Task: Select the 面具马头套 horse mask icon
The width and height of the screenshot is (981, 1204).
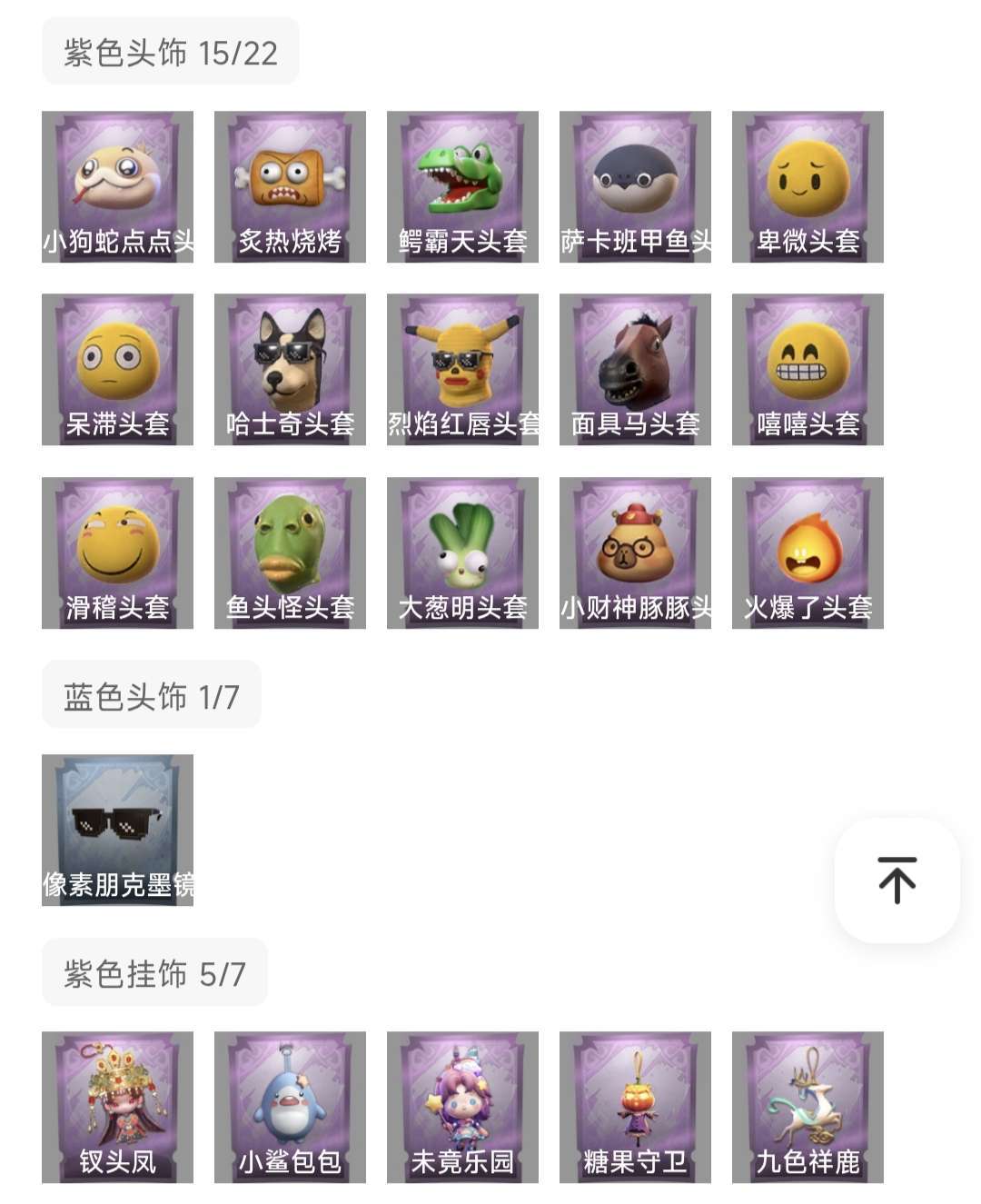Action: pyautogui.click(x=634, y=368)
